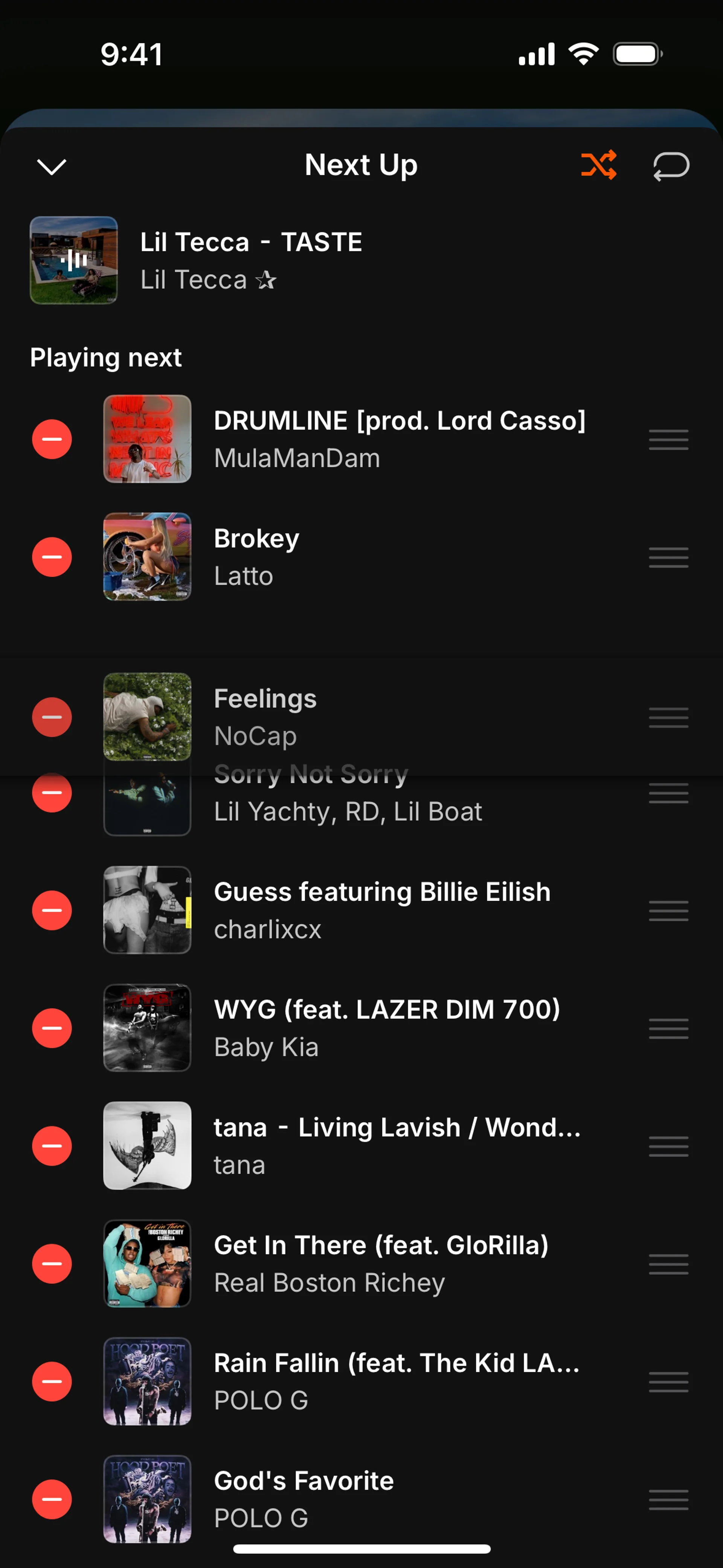Remove tana Living Lavish from the queue

tap(52, 1146)
